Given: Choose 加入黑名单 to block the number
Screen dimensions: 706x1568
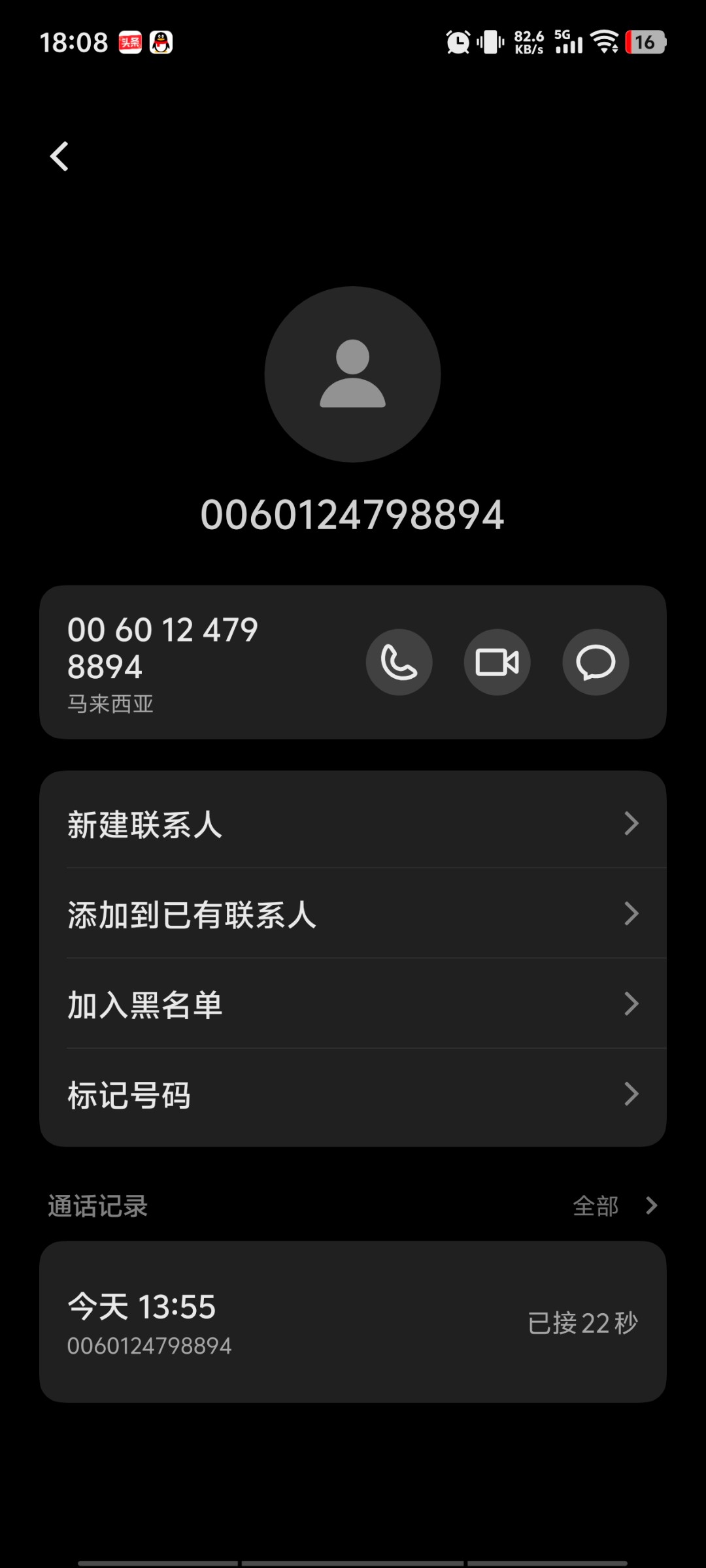Looking at the screenshot, I should coord(353,1004).
